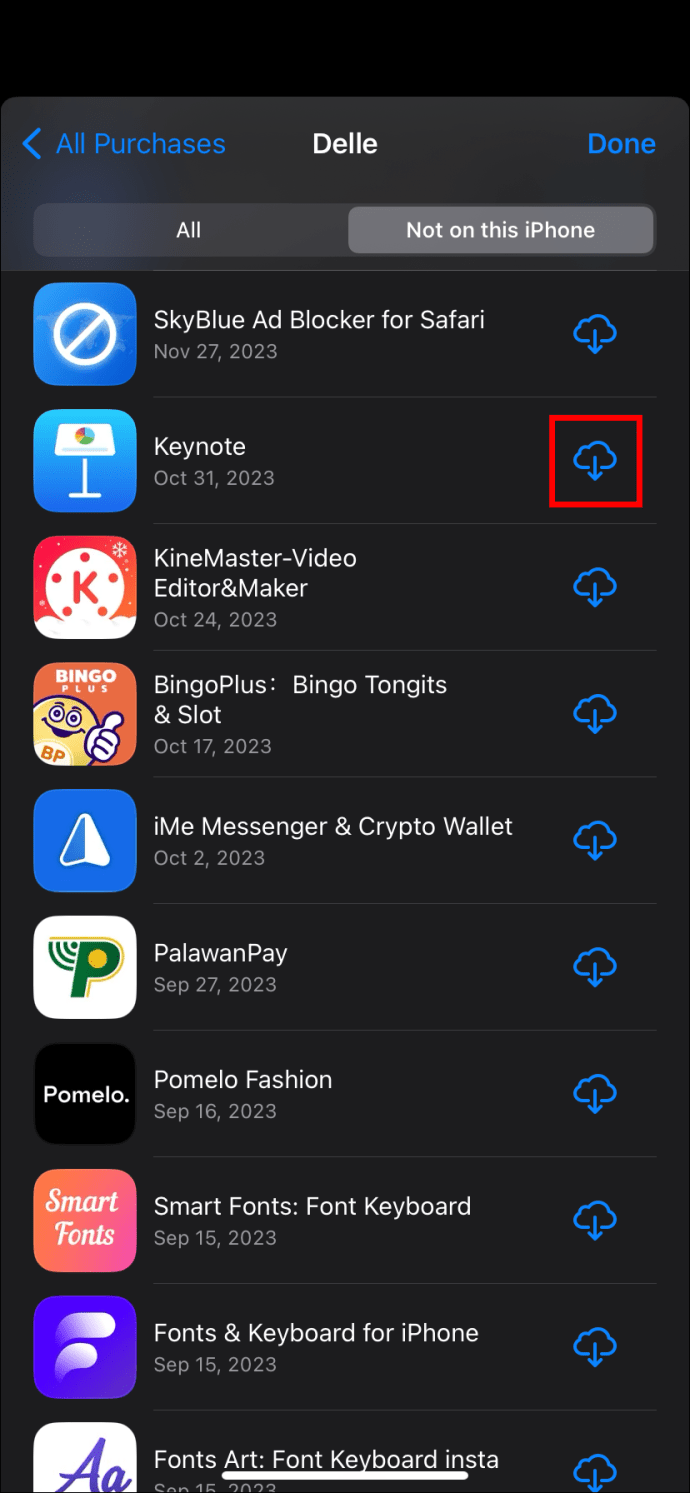Screen dimensions: 690x1493
Task: Go back to All Purchases
Action: pyautogui.click(x=124, y=144)
